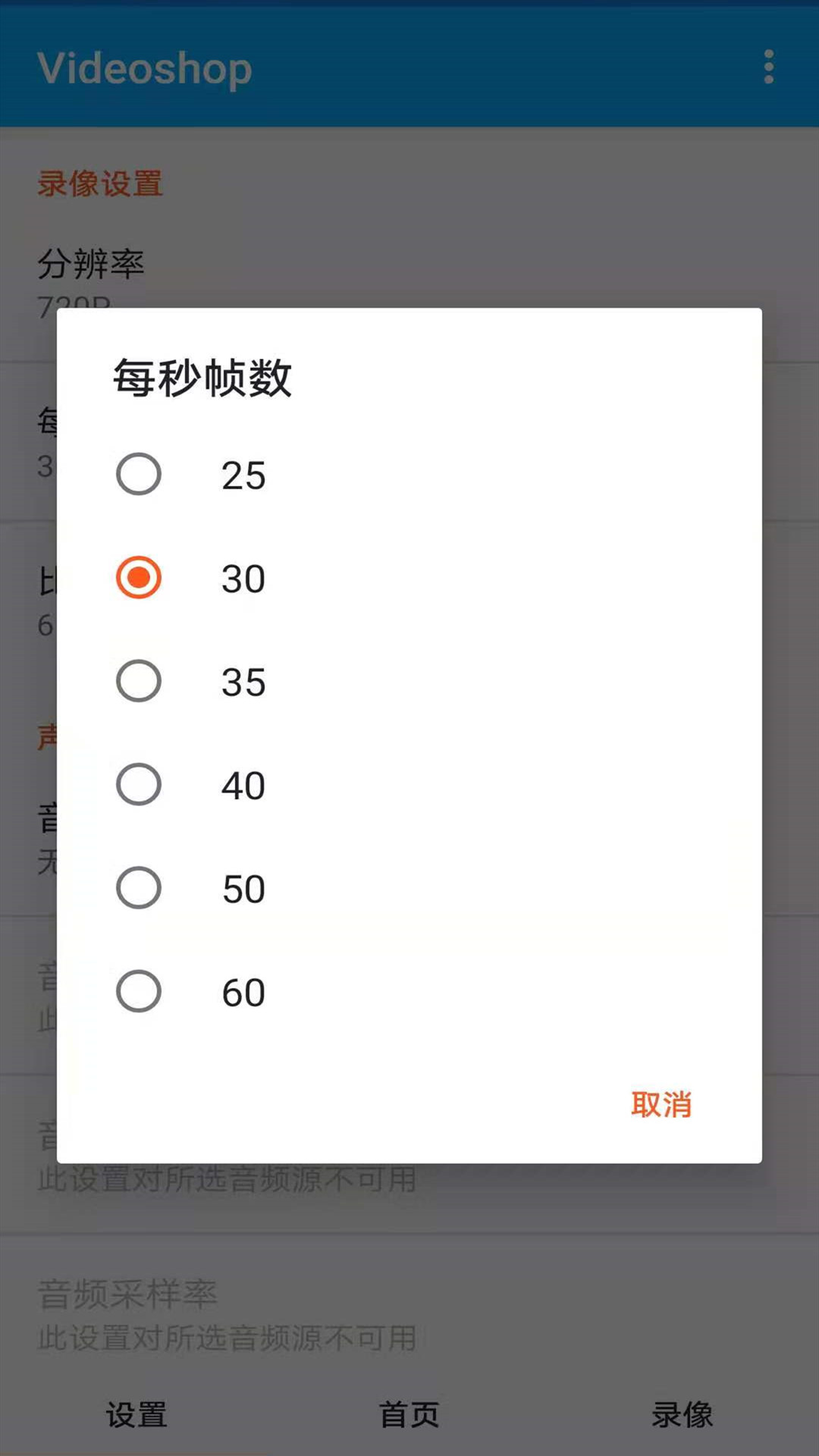
Task: Open the Videoshop overflow menu
Action: 768,68
